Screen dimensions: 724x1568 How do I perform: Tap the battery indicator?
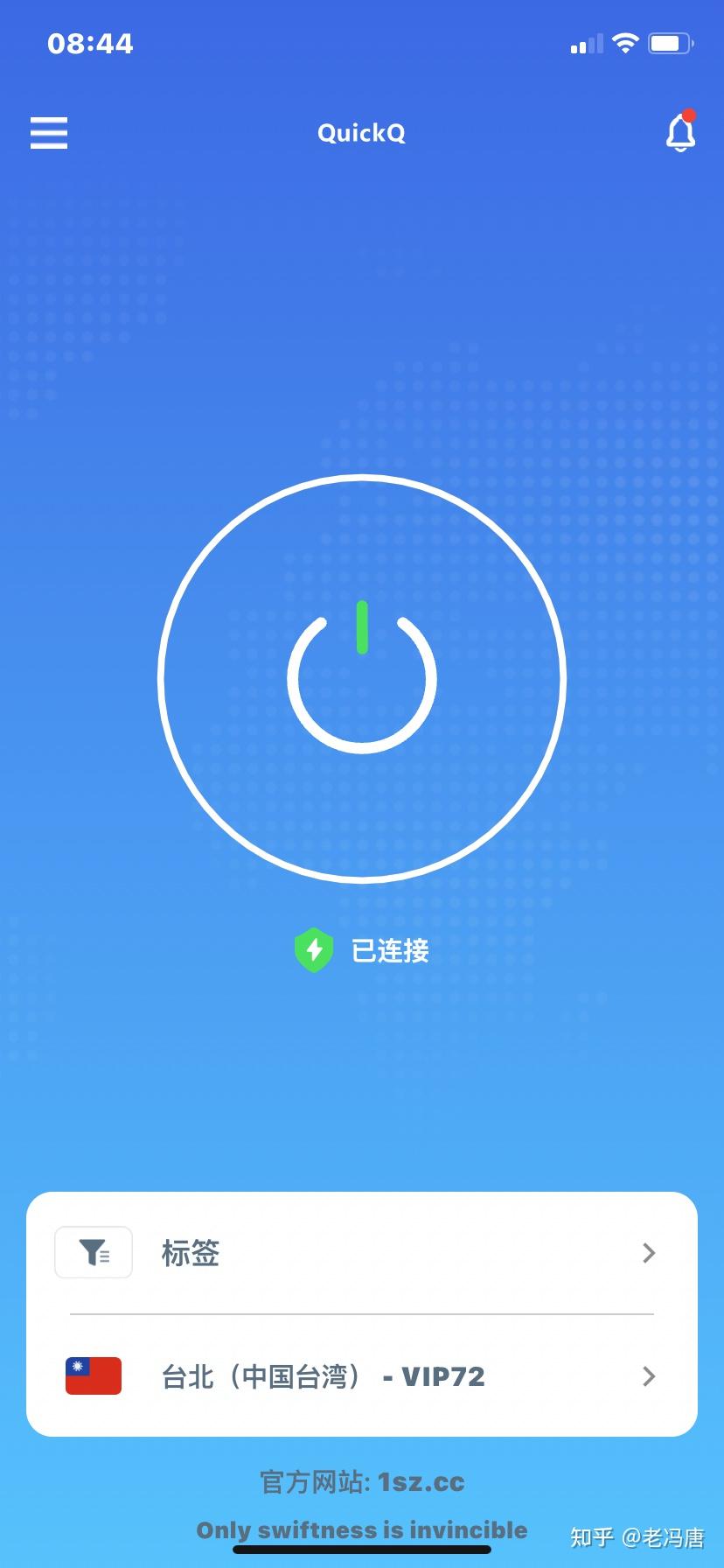[x=670, y=42]
